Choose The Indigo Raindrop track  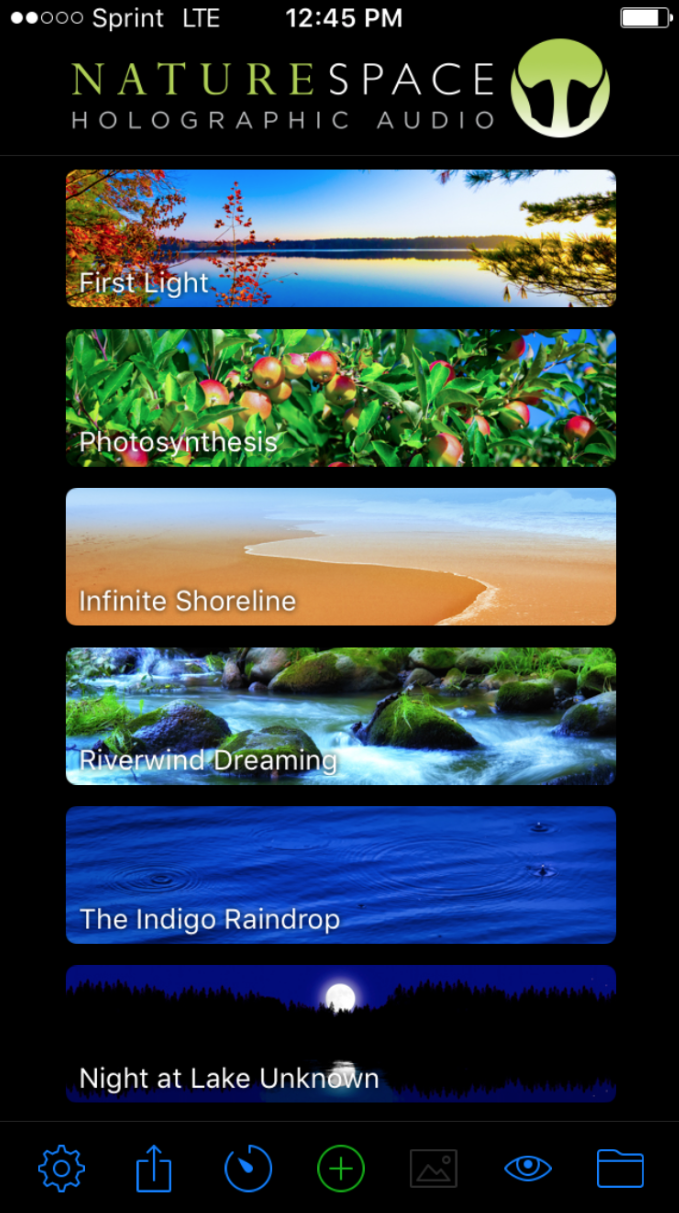340,875
